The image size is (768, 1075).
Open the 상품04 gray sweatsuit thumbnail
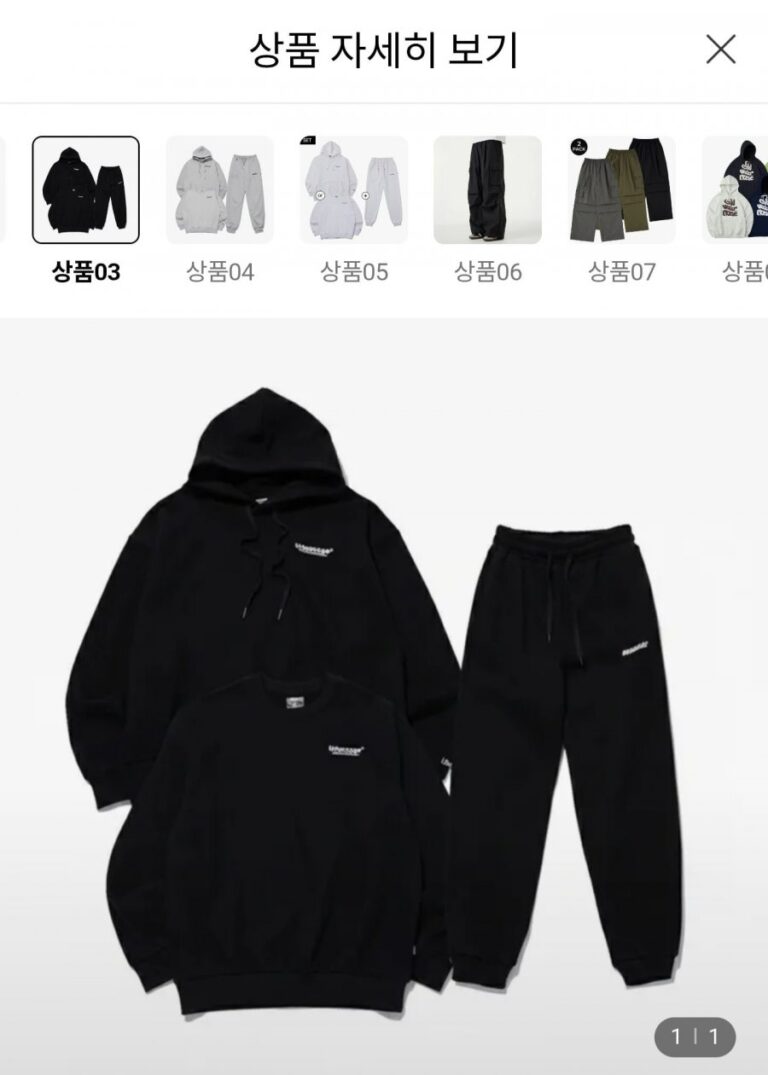coord(220,190)
